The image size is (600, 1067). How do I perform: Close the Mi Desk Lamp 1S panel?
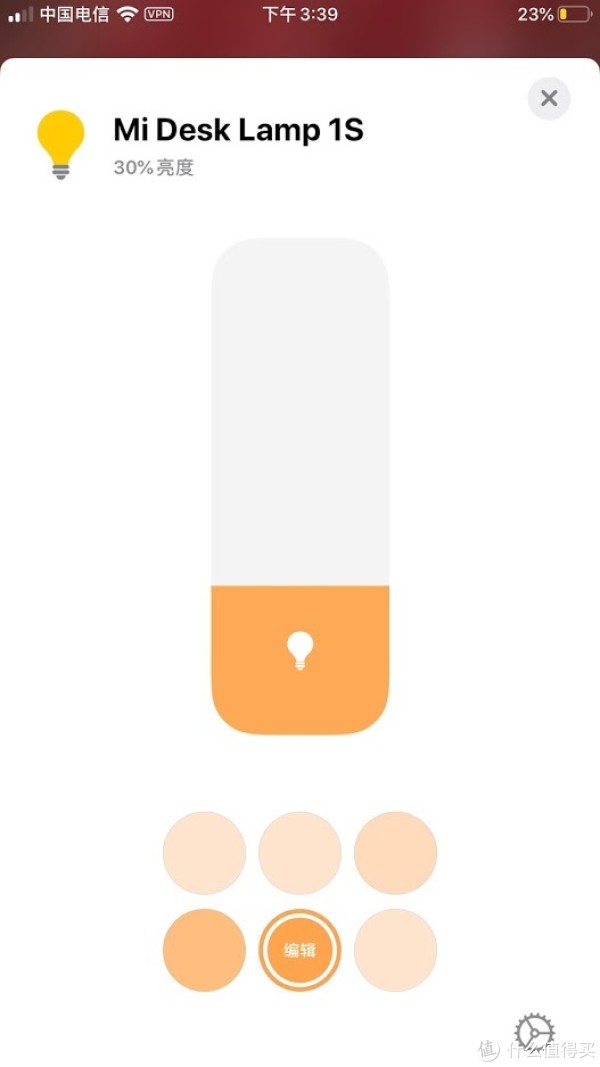[548, 99]
